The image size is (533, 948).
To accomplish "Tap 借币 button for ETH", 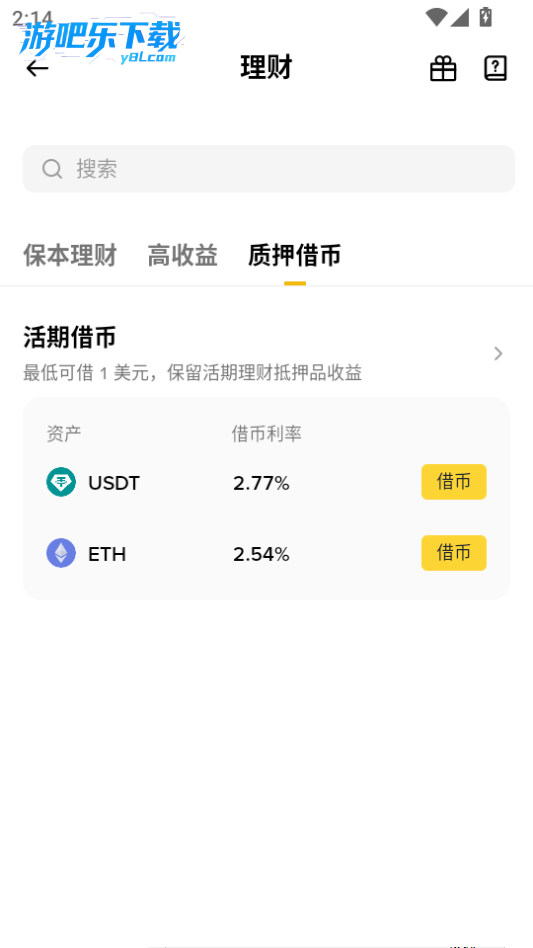I will click(454, 553).
